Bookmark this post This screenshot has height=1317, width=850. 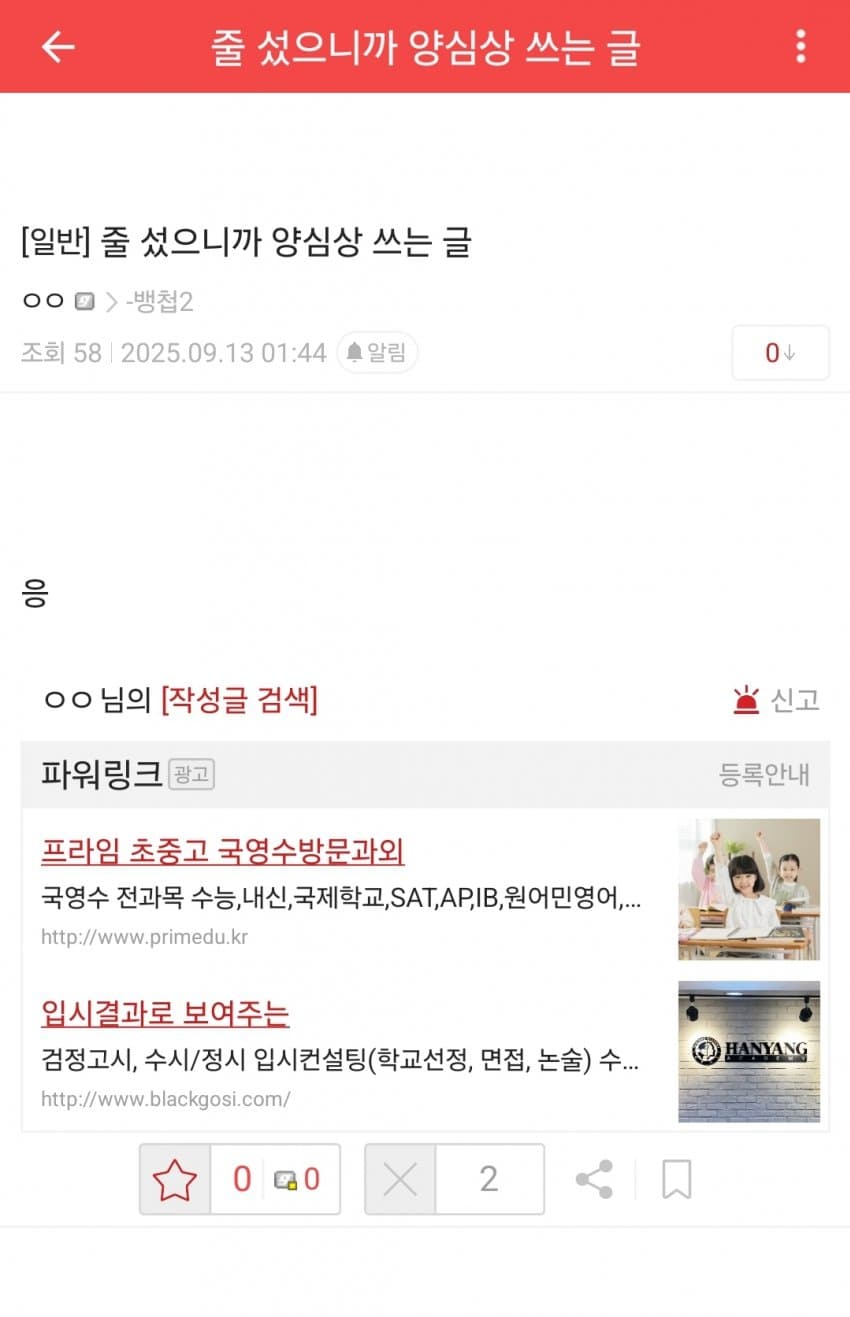tap(677, 1180)
